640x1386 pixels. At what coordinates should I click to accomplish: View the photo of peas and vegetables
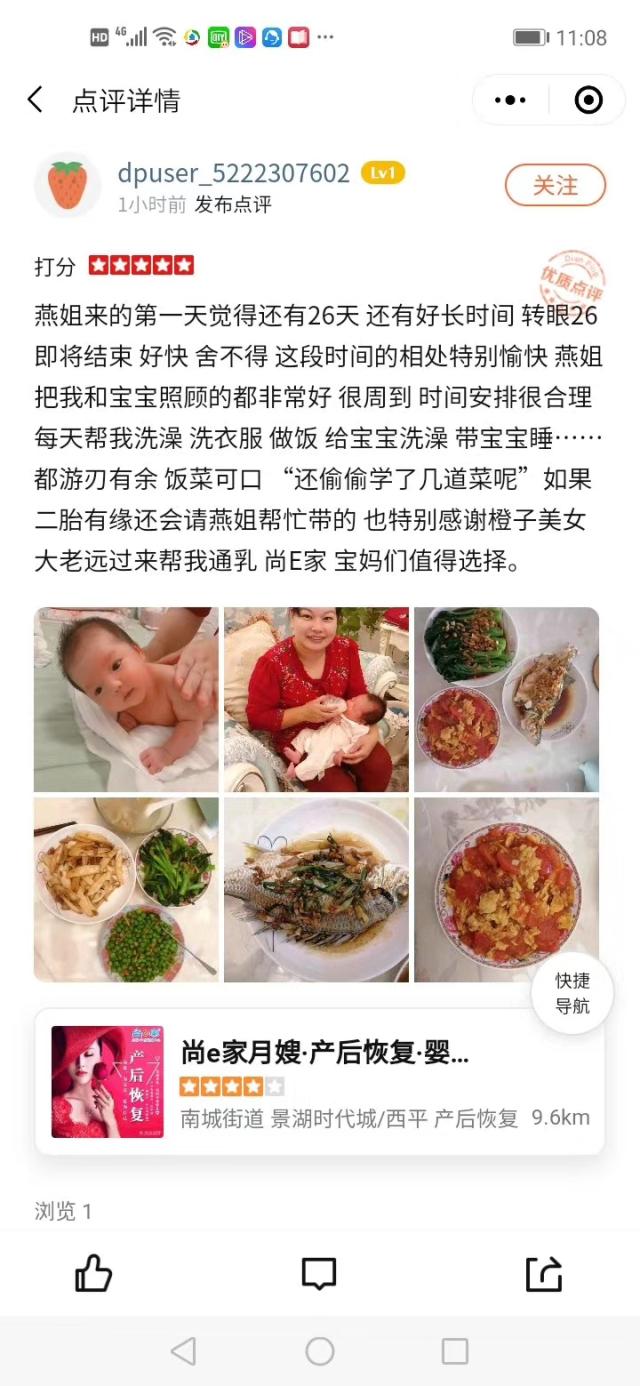point(126,889)
